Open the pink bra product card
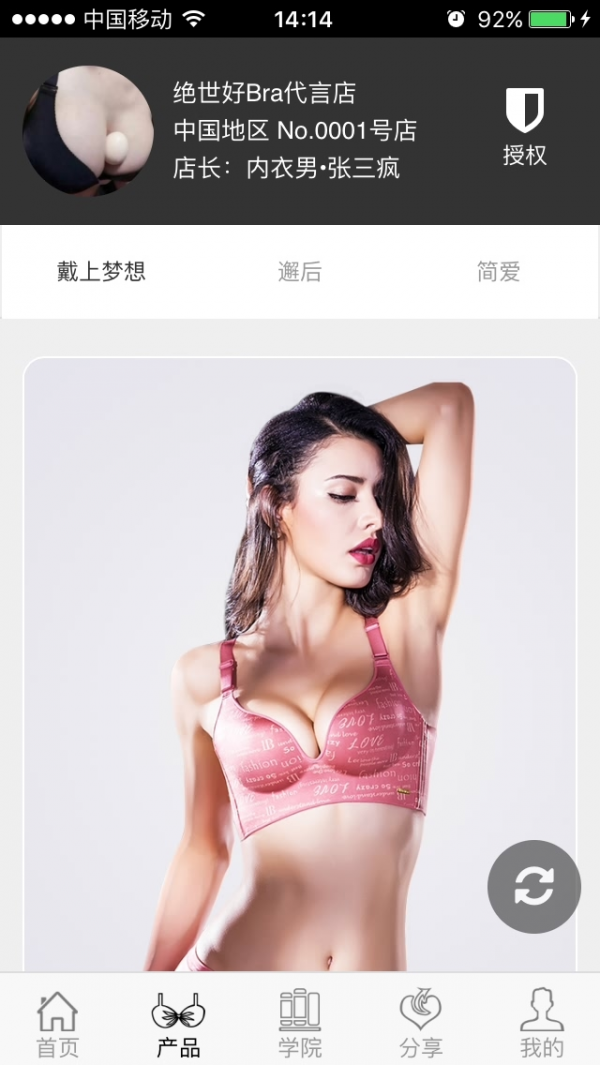 tap(300, 660)
